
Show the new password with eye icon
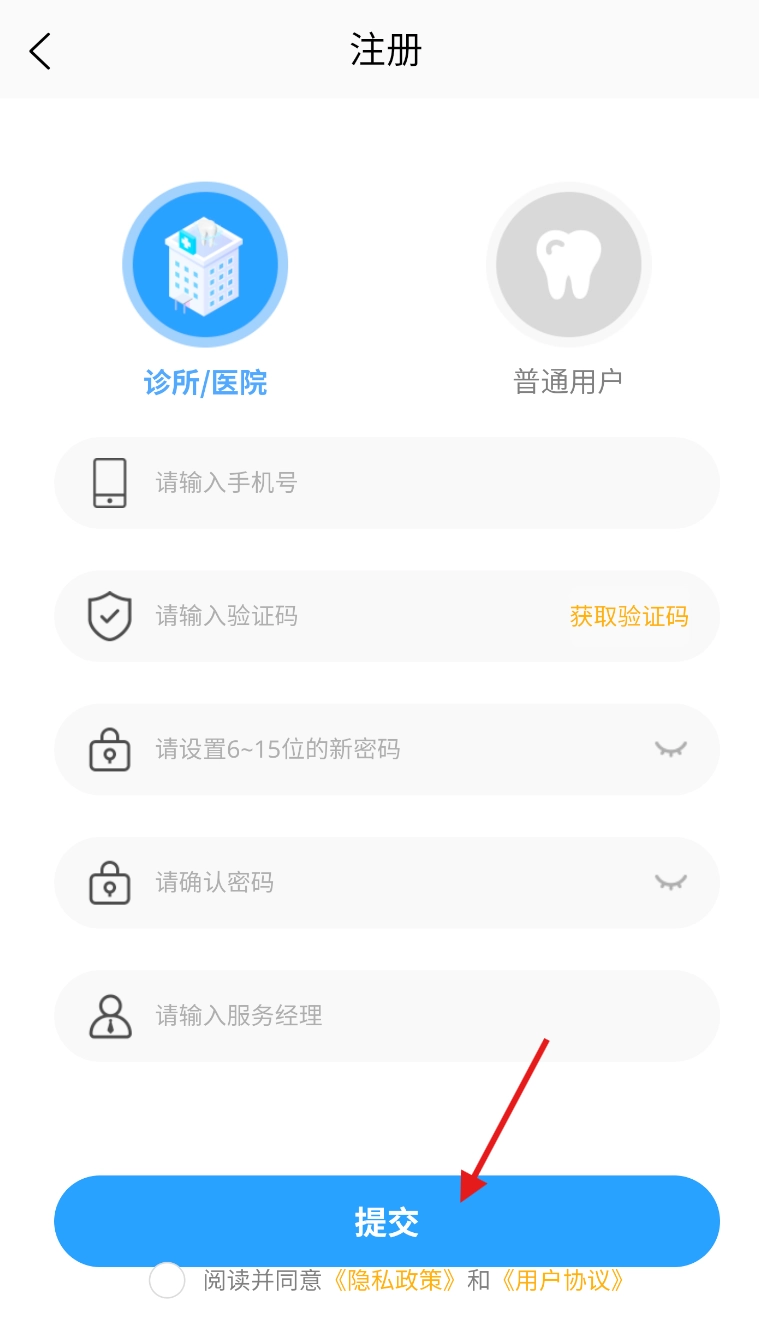click(671, 749)
